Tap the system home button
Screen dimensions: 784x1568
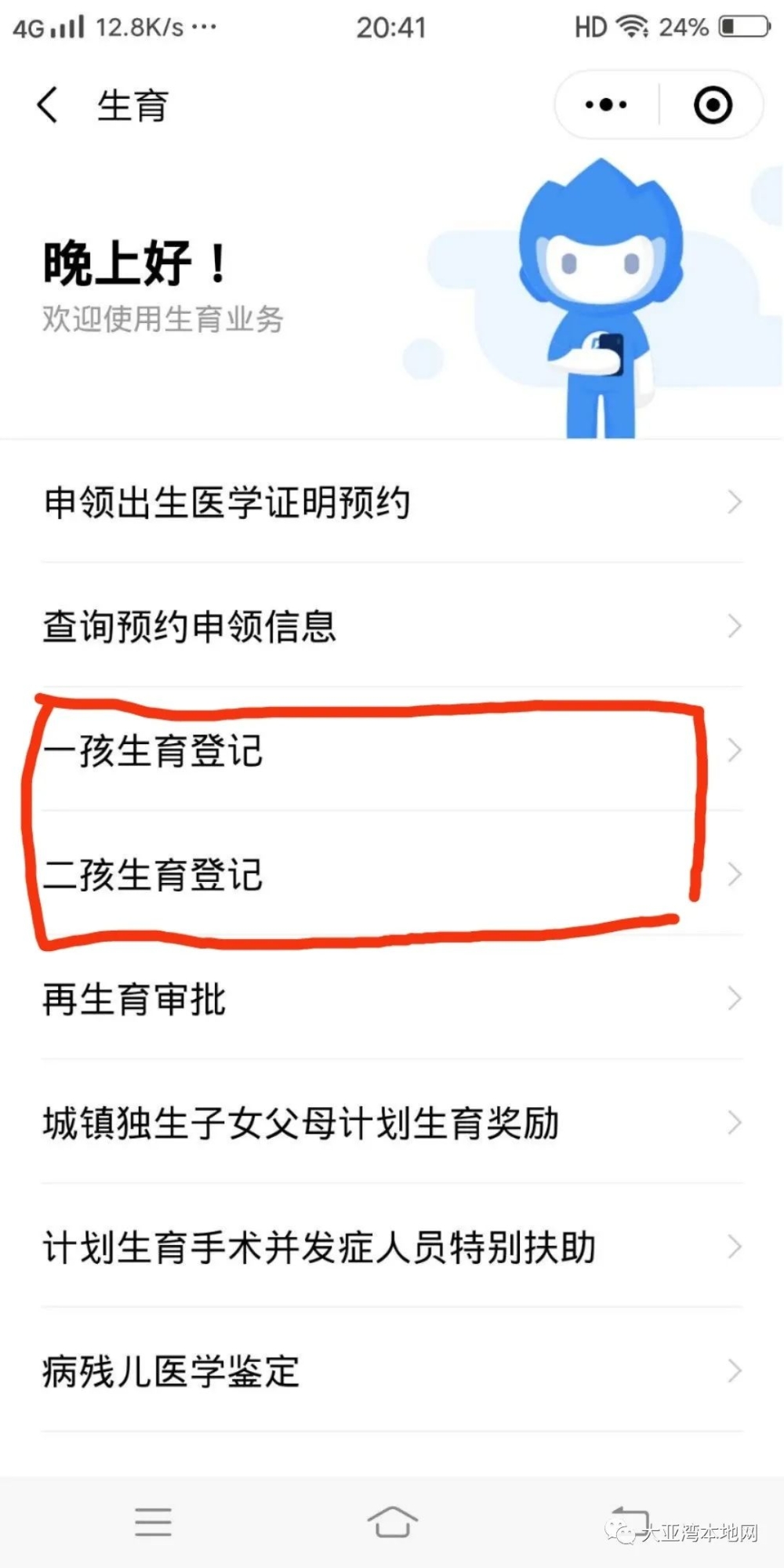click(x=392, y=1522)
